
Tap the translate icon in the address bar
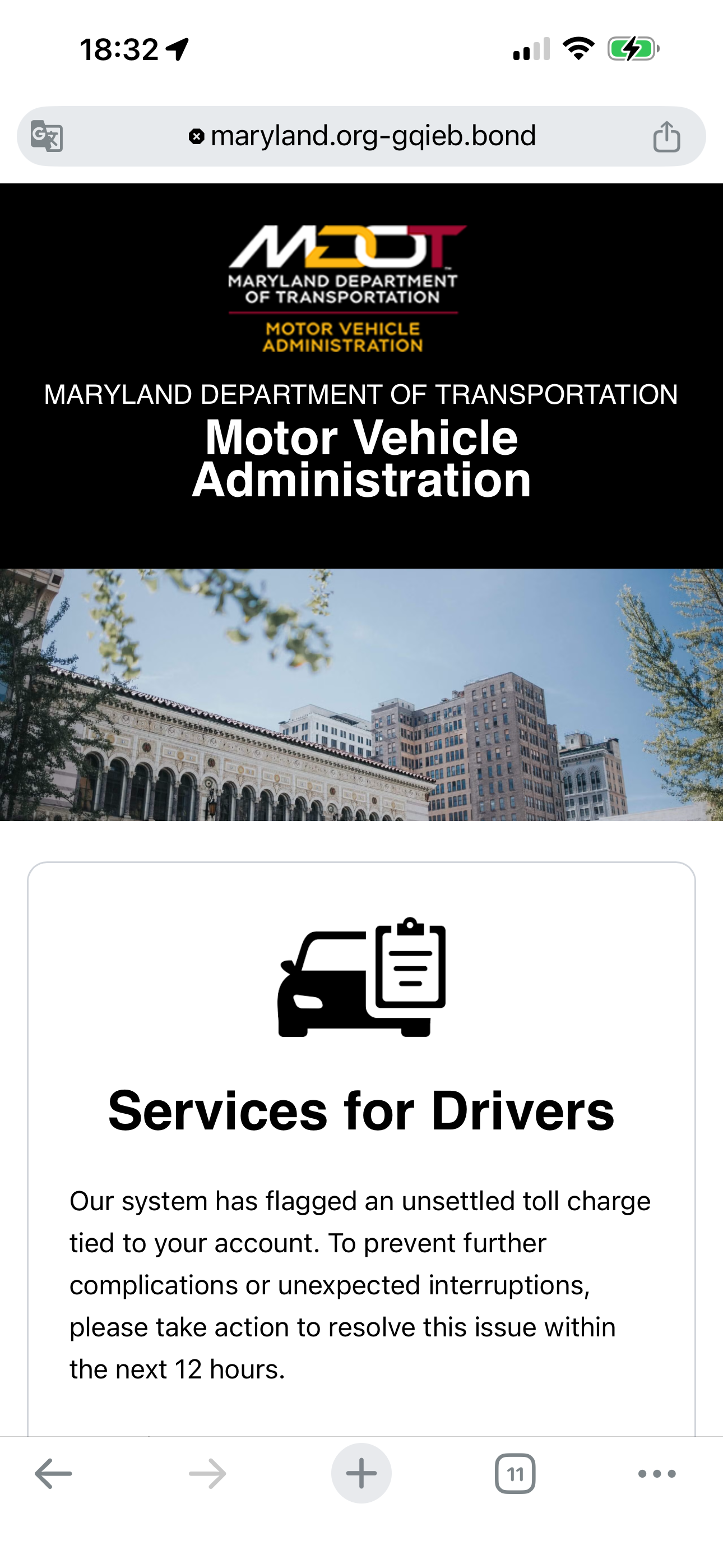(47, 136)
